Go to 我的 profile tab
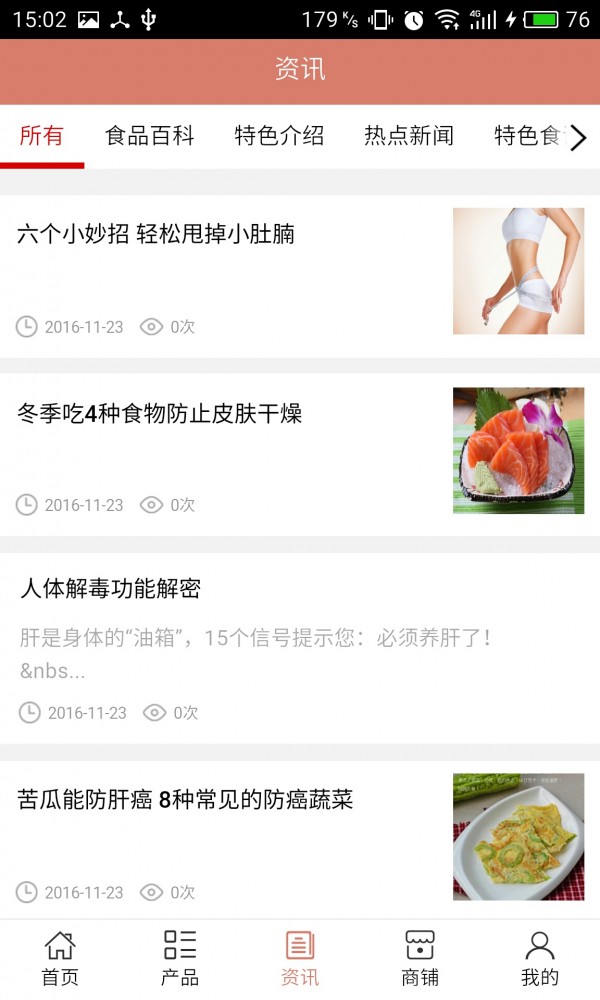600x1000 pixels. point(540,959)
